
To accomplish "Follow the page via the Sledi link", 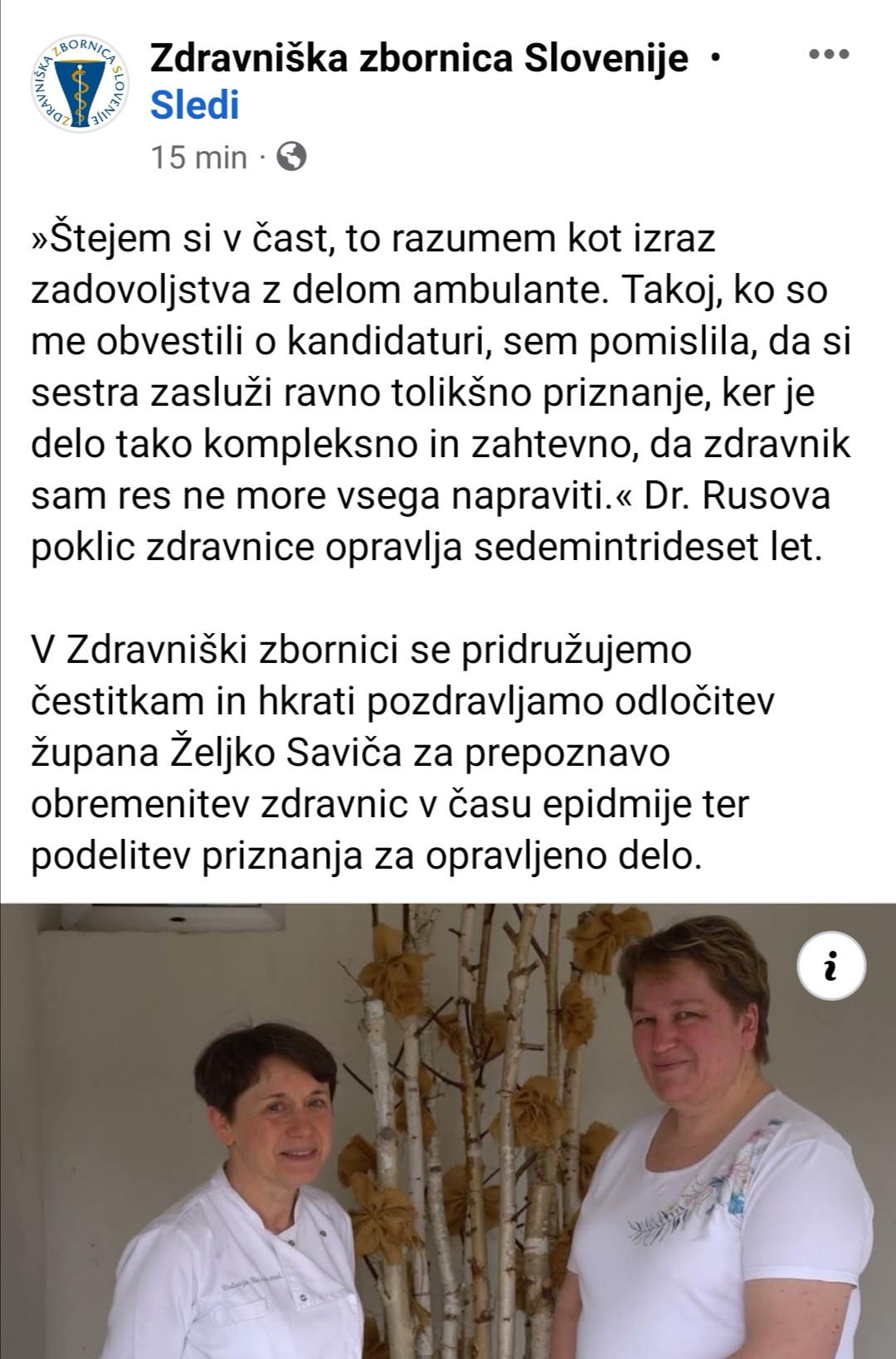I will click(195, 105).
